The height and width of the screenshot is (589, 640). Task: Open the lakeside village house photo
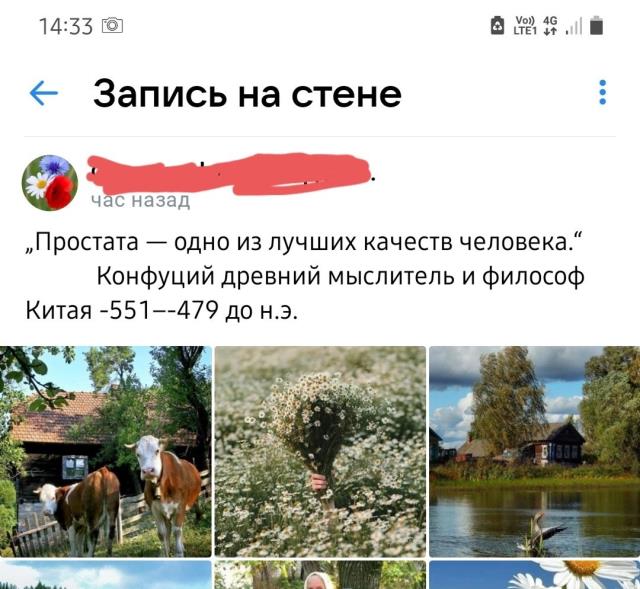point(534,450)
